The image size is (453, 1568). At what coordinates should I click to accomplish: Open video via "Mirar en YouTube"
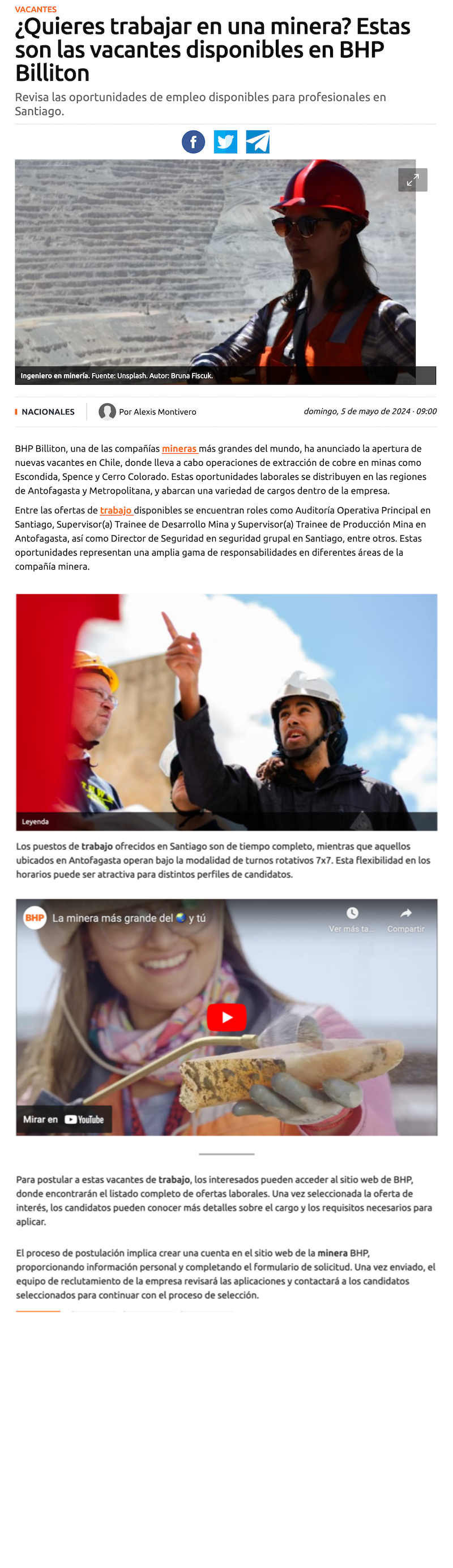pyautogui.click(x=64, y=1119)
